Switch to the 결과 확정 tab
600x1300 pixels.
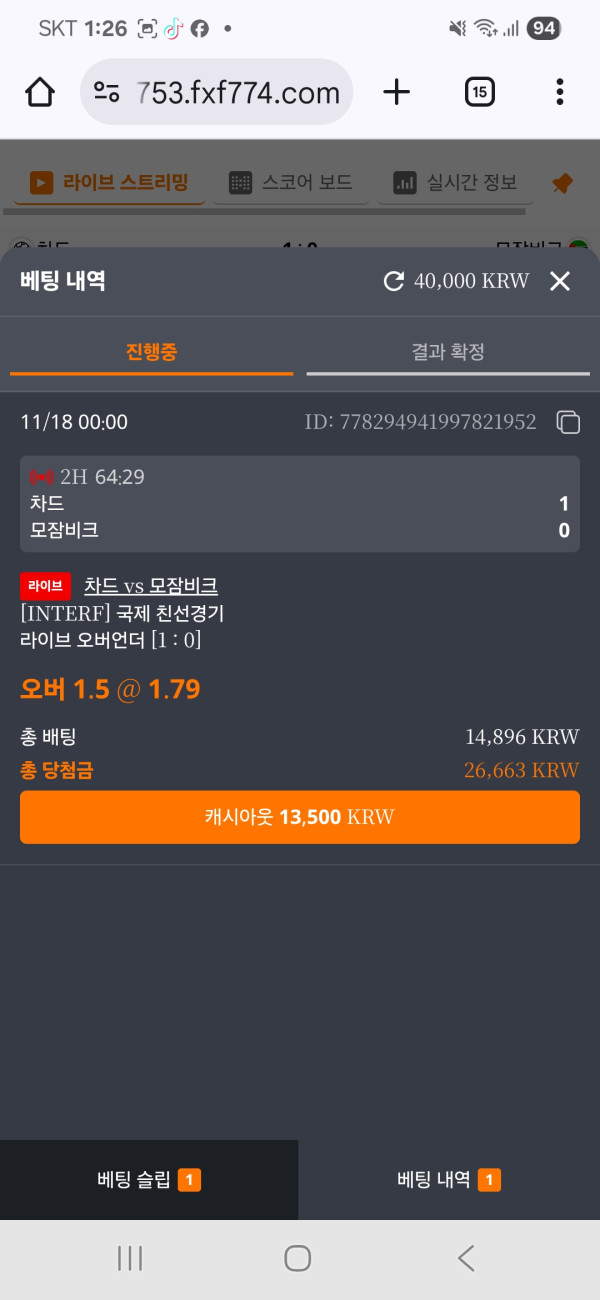pyautogui.click(x=447, y=352)
